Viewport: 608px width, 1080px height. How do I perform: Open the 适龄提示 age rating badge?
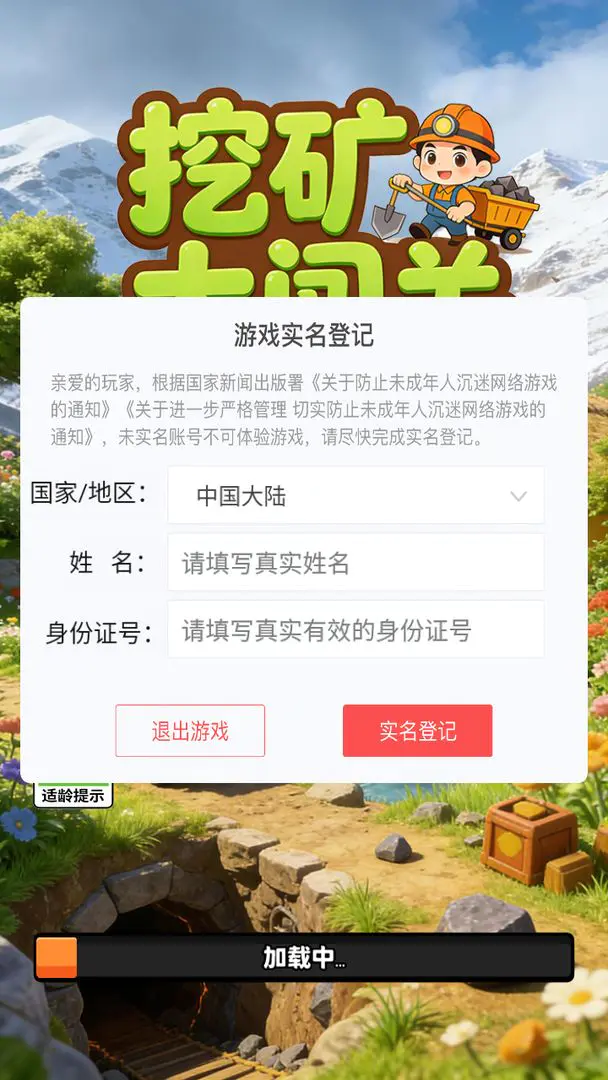[x=74, y=796]
